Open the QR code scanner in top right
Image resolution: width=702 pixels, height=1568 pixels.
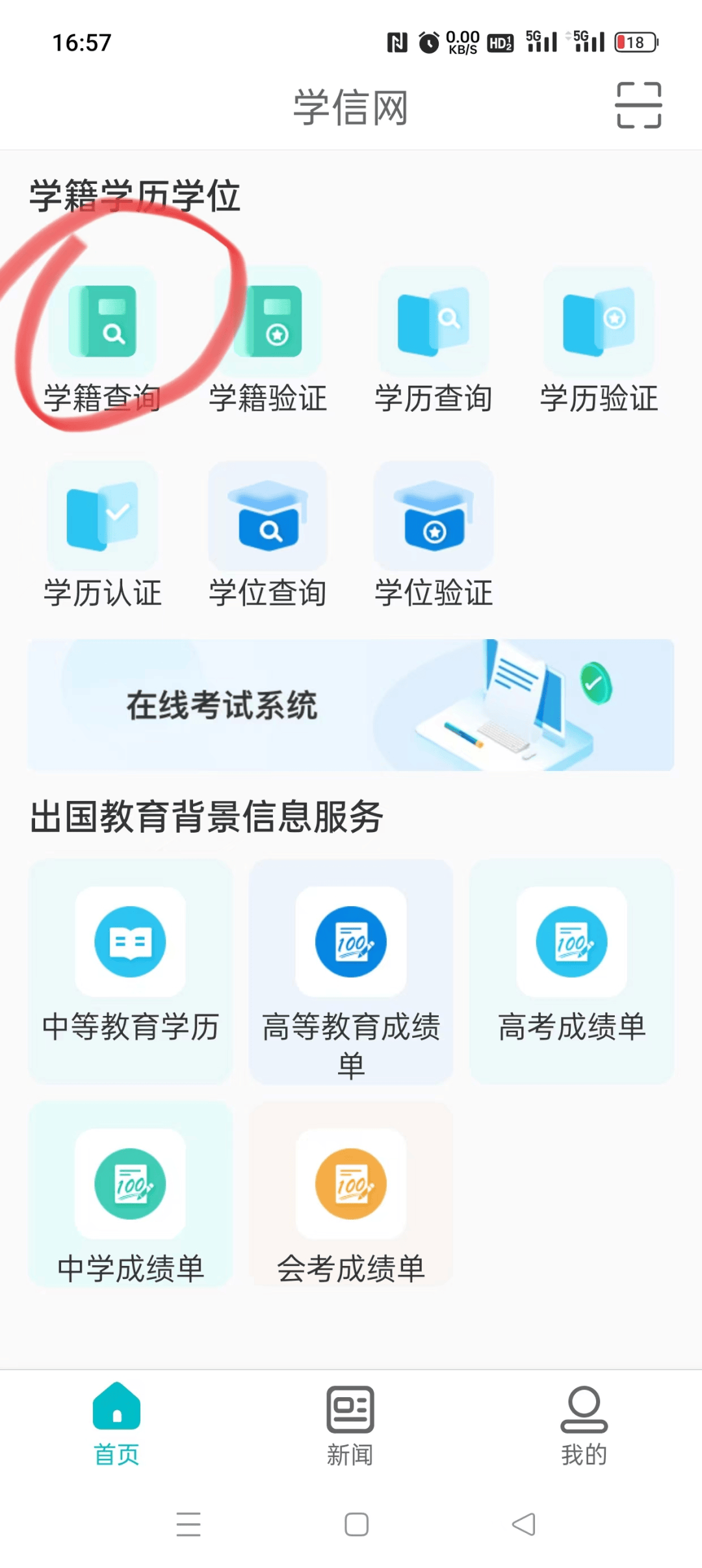pyautogui.click(x=639, y=106)
